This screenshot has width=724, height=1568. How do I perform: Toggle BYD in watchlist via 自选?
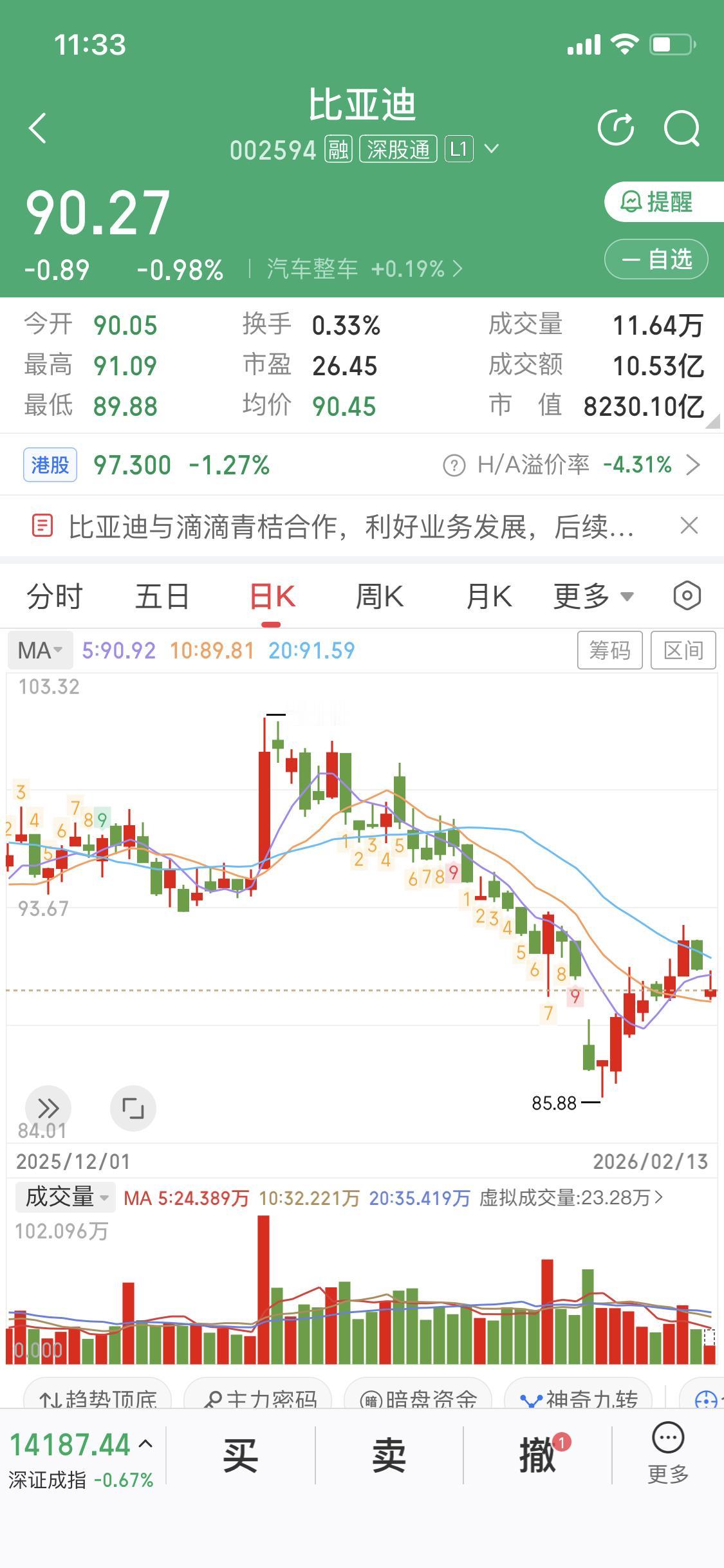click(656, 259)
